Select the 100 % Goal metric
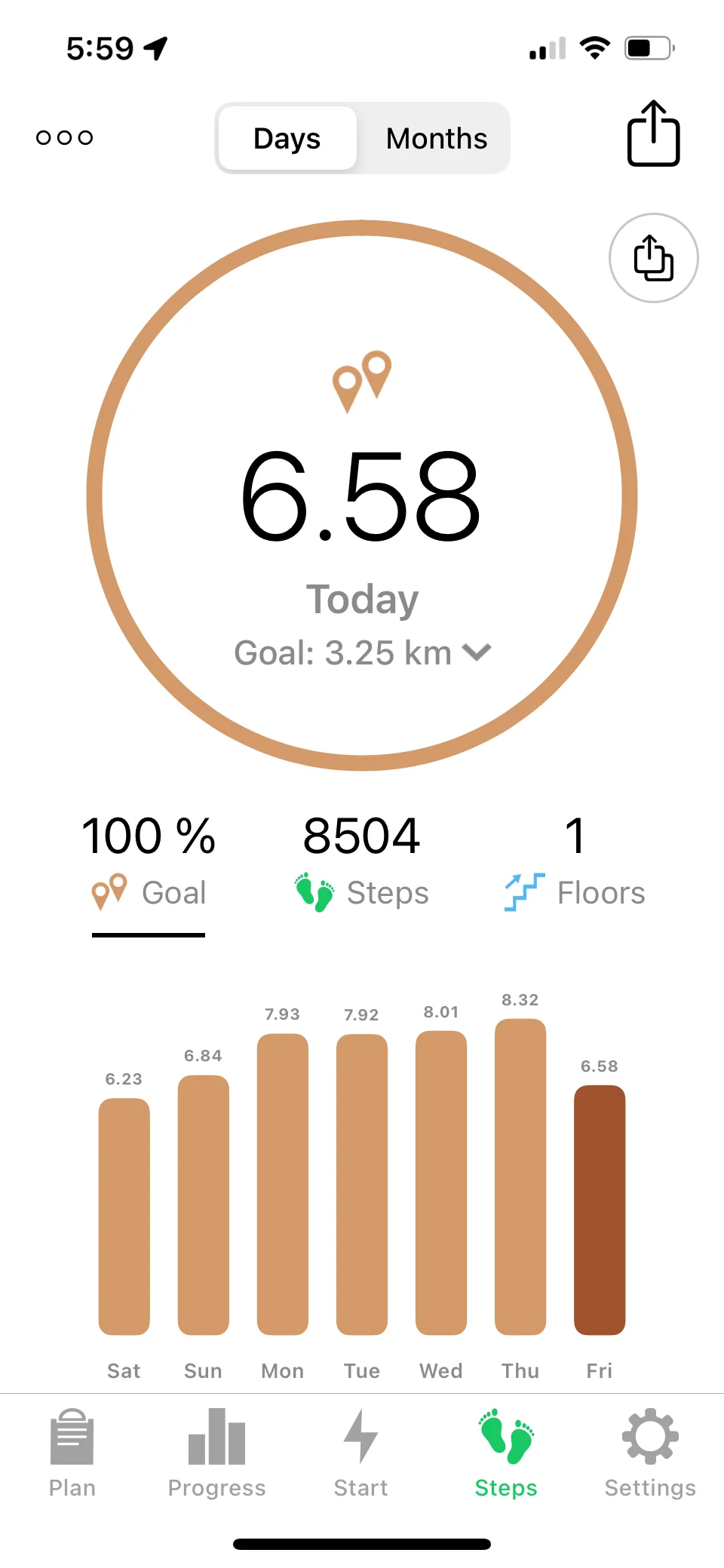The image size is (724, 1568). (x=149, y=861)
